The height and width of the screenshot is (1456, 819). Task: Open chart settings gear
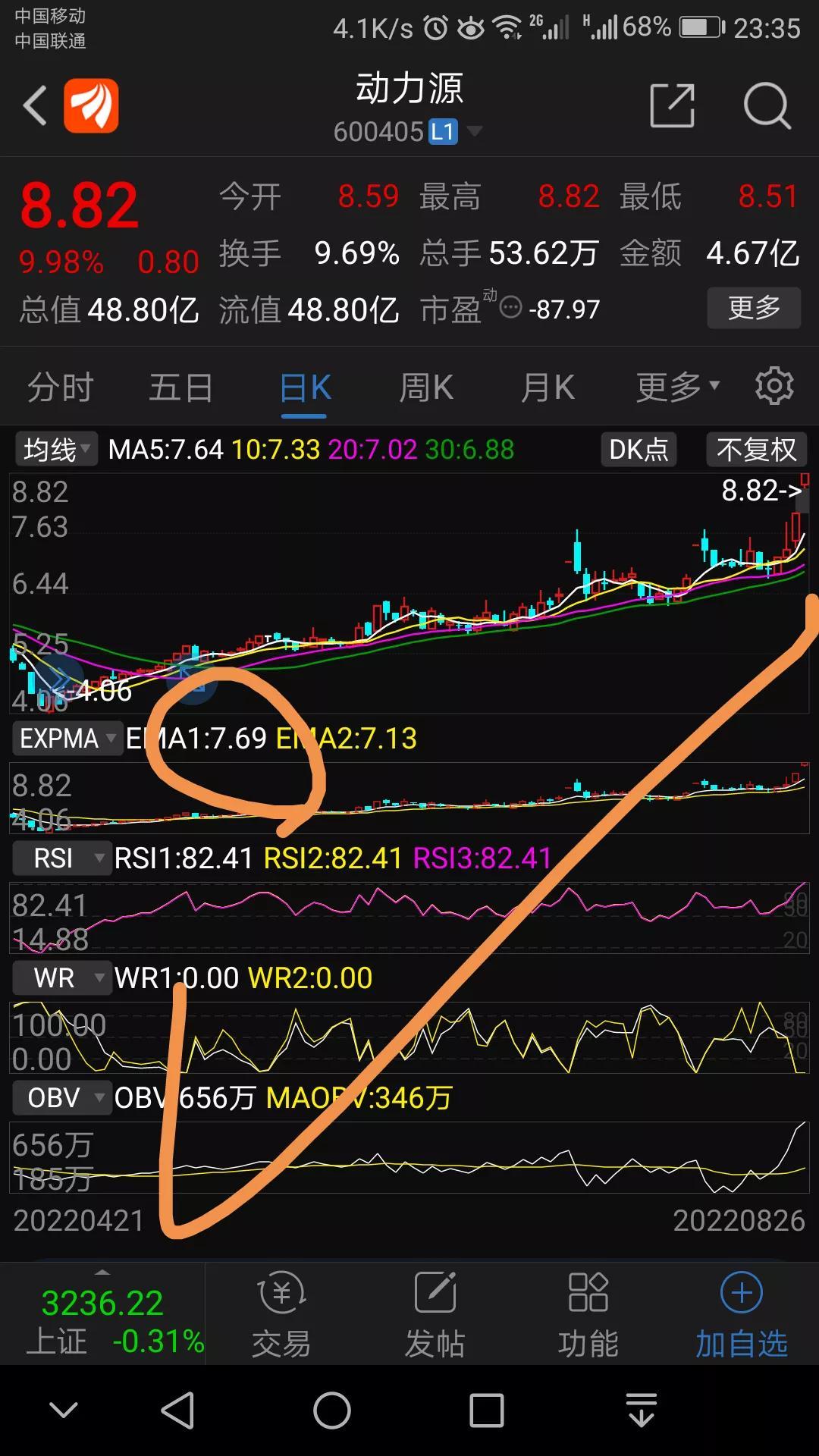[x=774, y=386]
